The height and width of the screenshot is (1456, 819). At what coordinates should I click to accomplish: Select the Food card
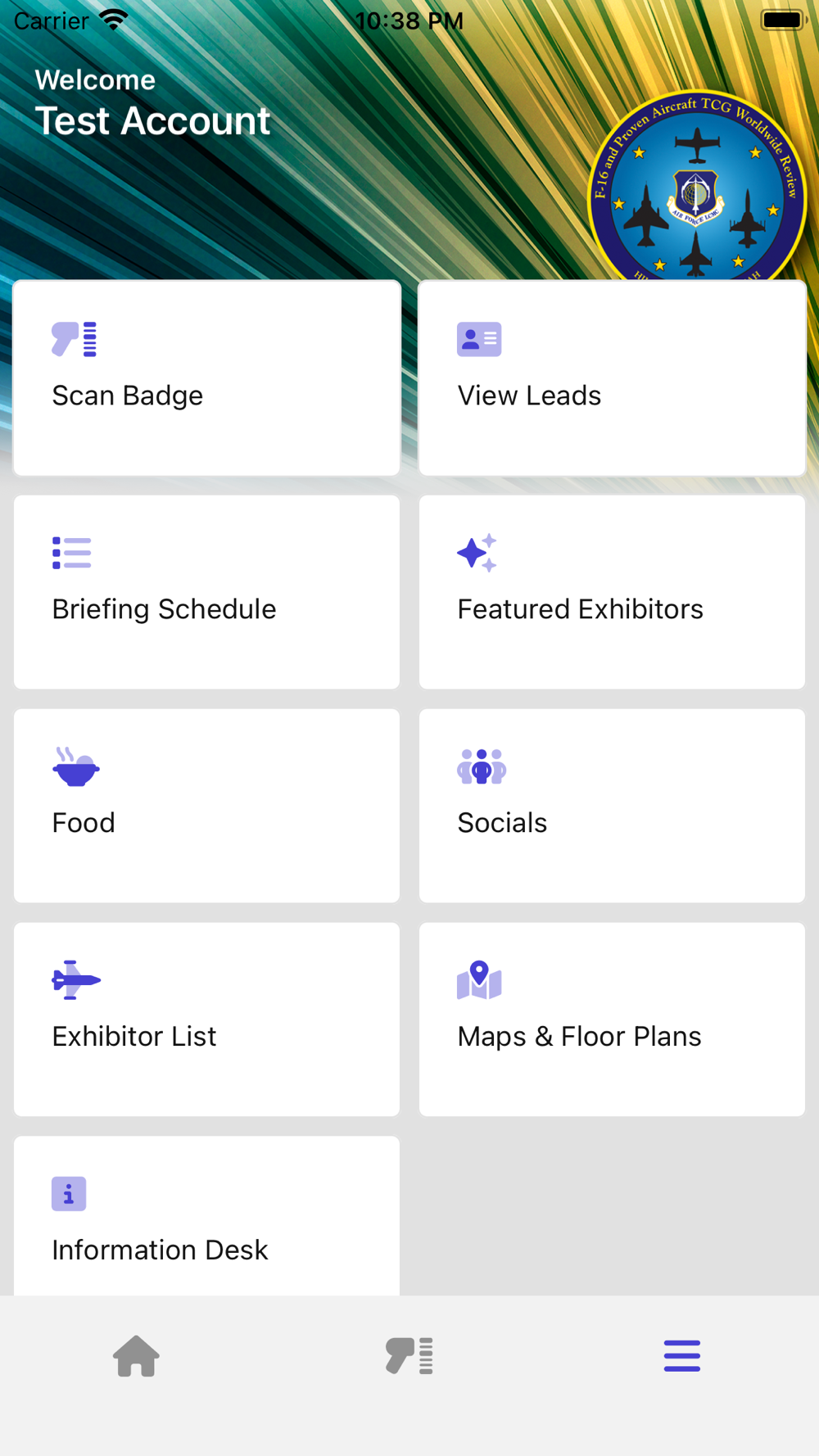(206, 806)
